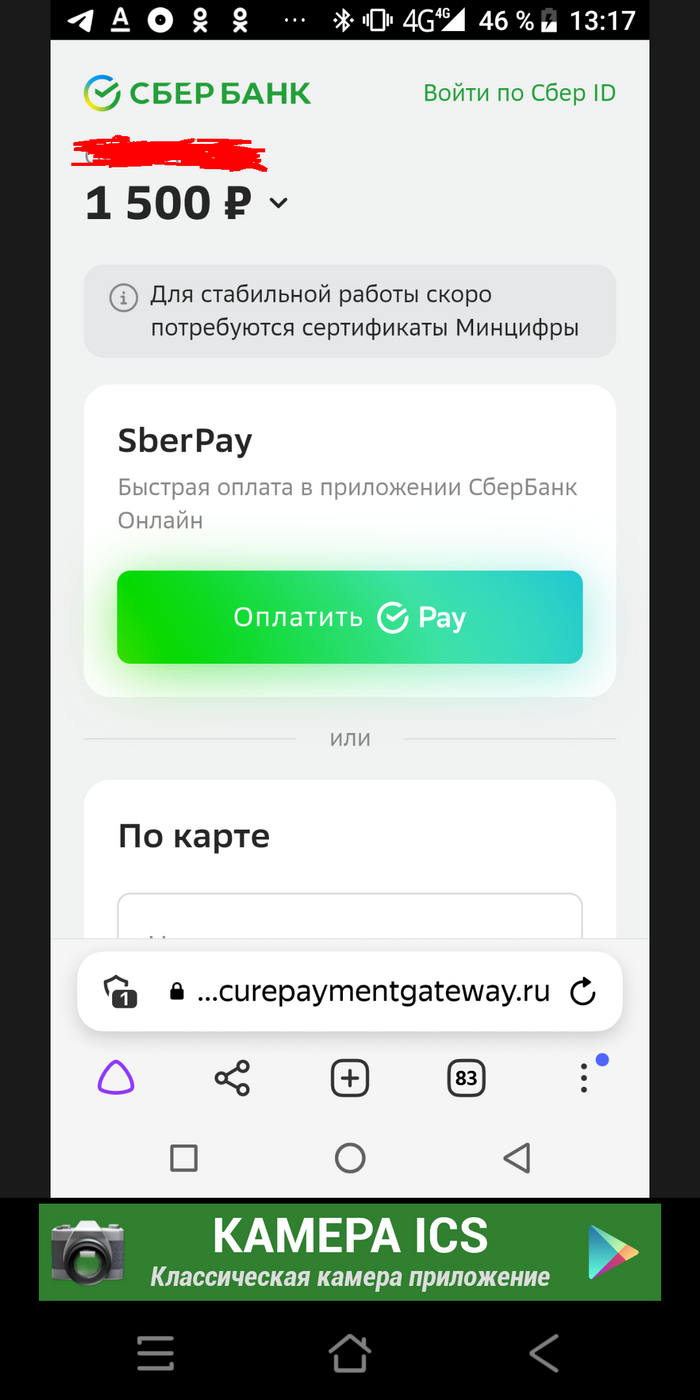Go home with the house icon
The width and height of the screenshot is (700, 1400).
pos(350,1354)
